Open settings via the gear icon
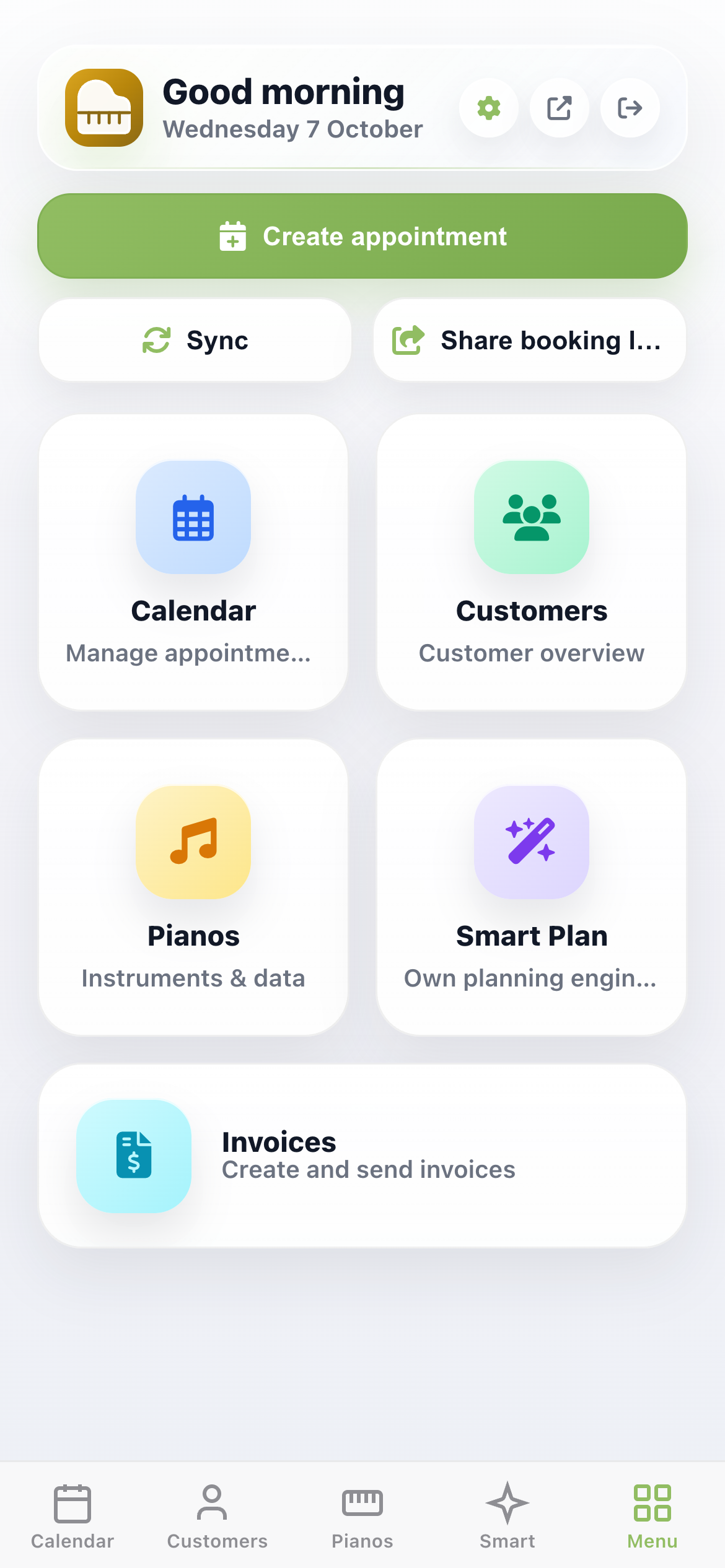The height and width of the screenshot is (1568, 725). [489, 108]
